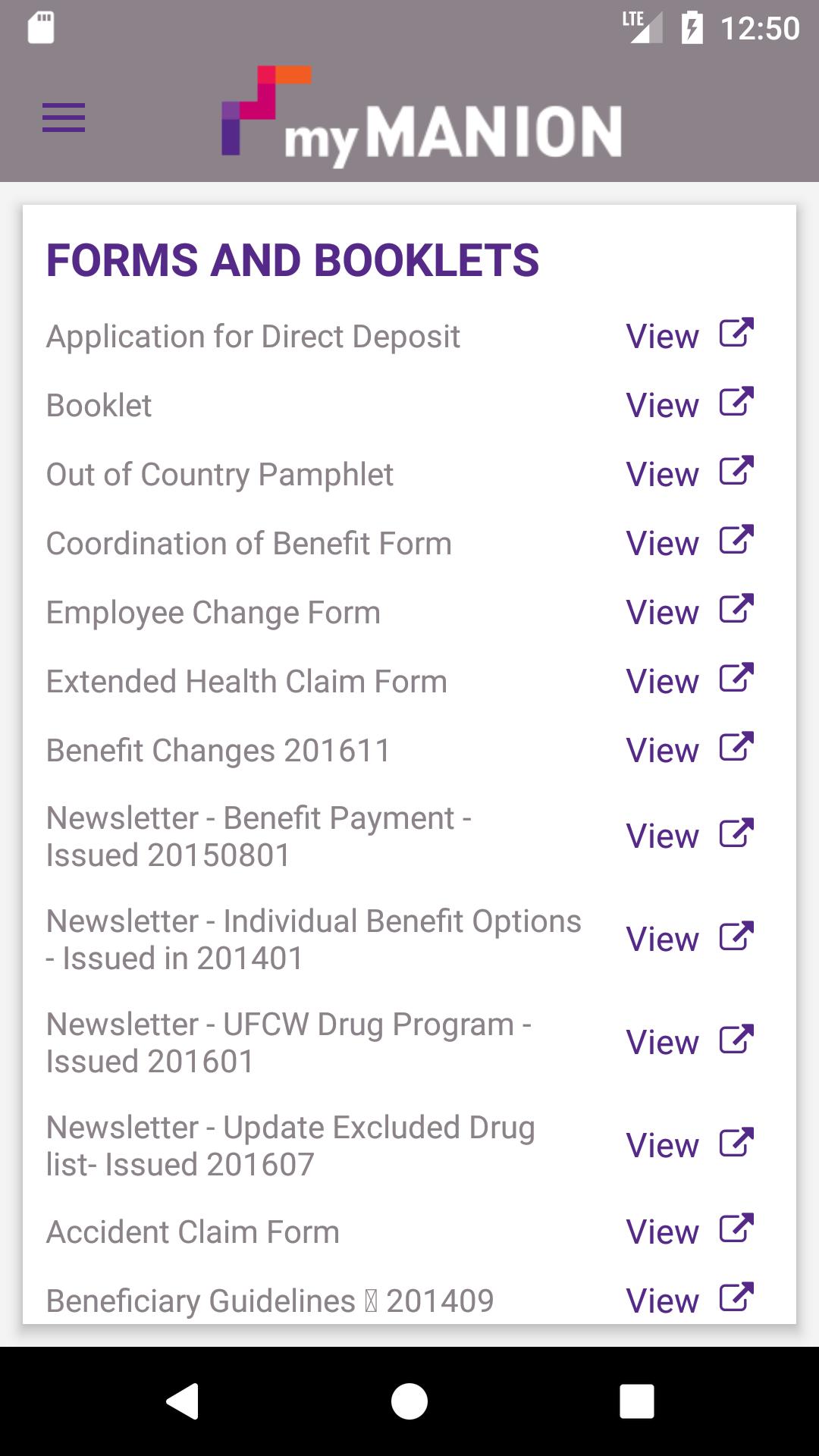This screenshot has height=1456, width=819.
Task: View the Extended Health Claim Form
Action: tap(690, 680)
